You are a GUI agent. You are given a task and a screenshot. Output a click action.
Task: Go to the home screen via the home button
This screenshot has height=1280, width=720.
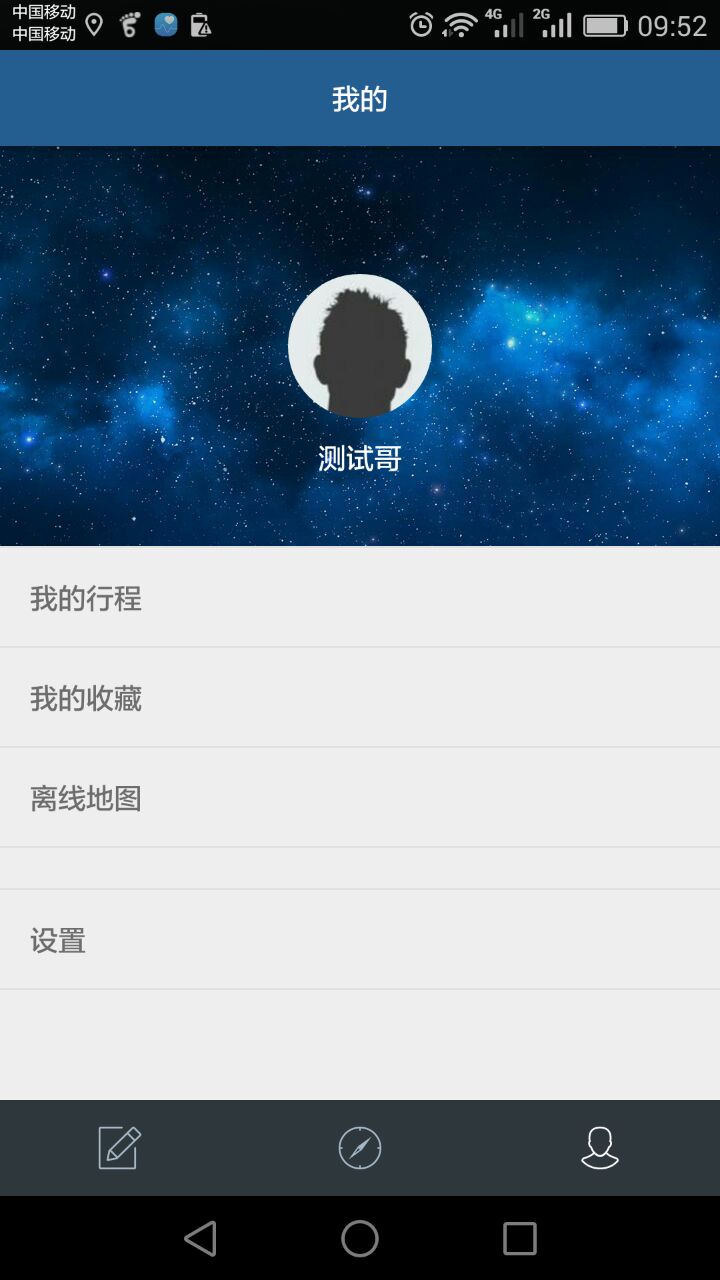pyautogui.click(x=360, y=1239)
